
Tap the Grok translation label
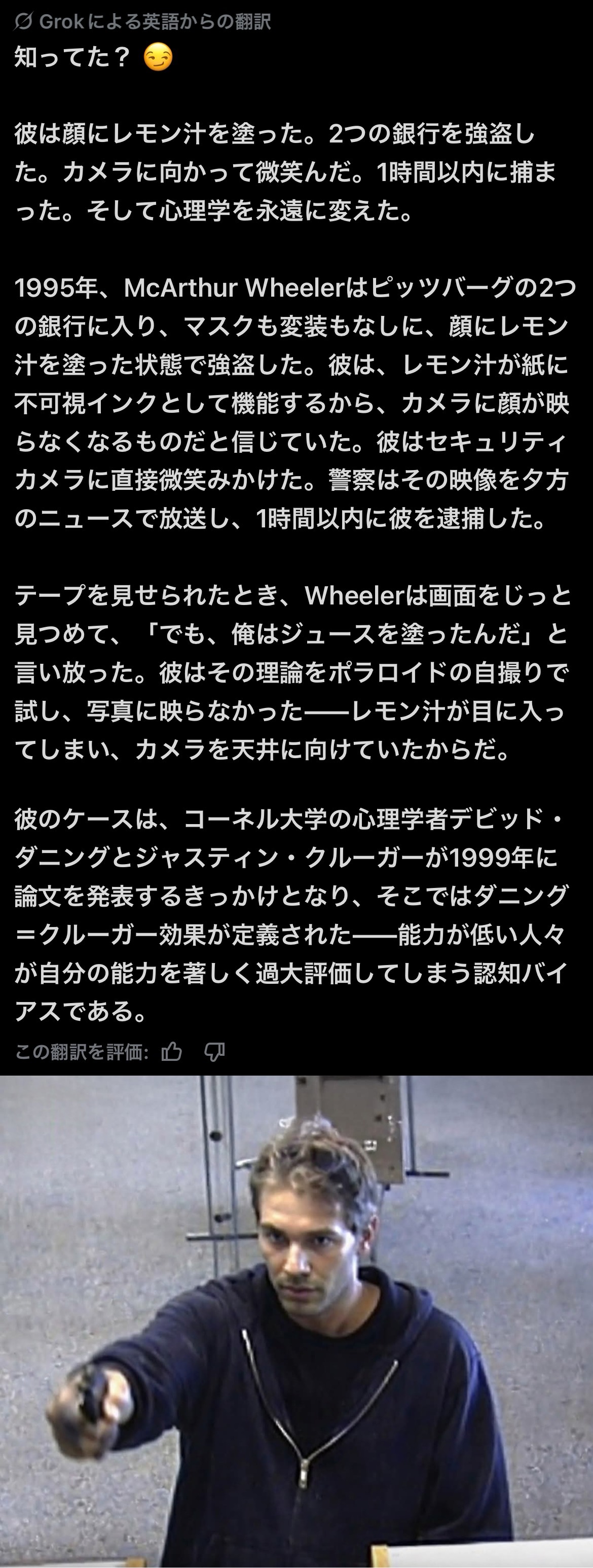click(143, 22)
